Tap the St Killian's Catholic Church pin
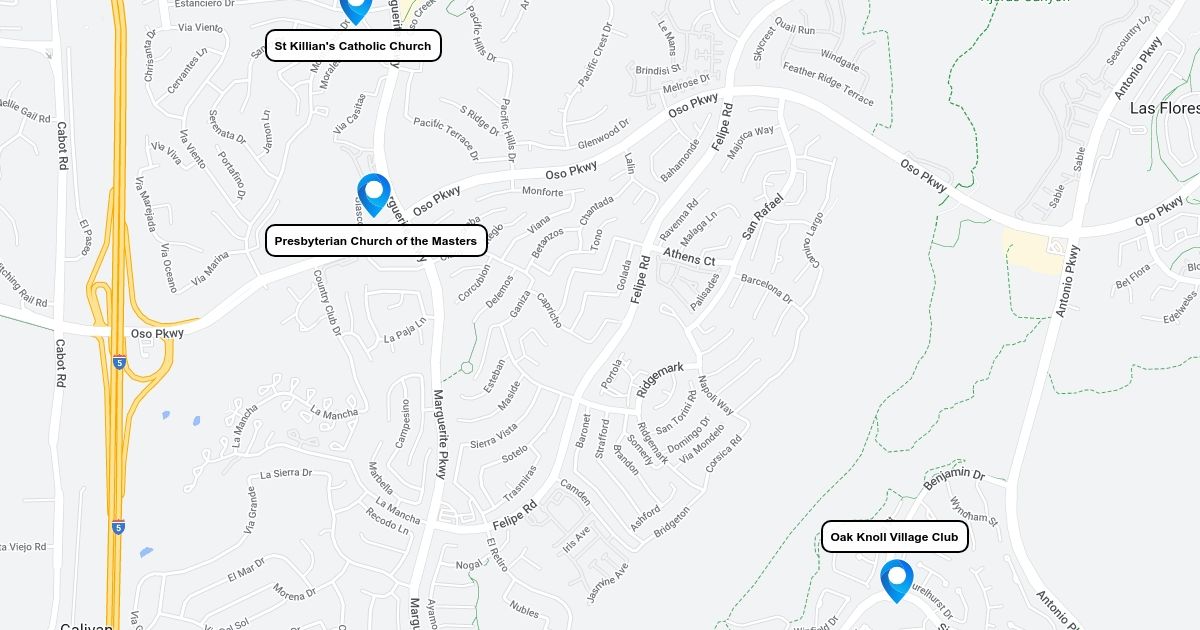The width and height of the screenshot is (1200, 630). click(356, 7)
